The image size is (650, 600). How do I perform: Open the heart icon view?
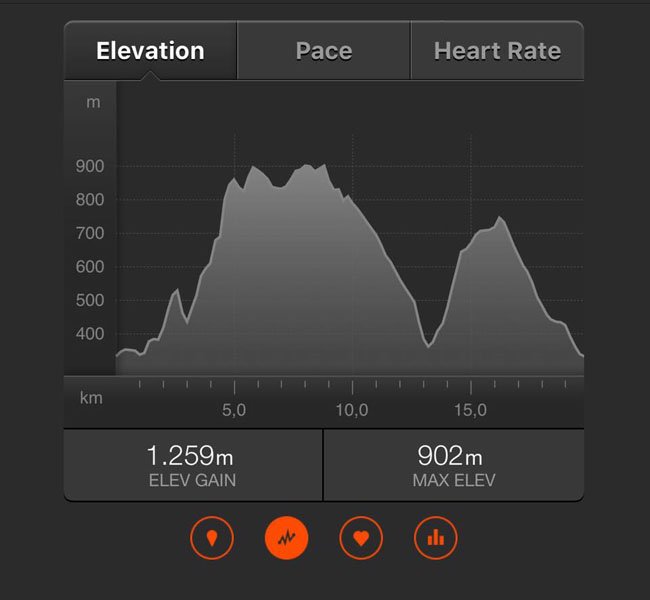(x=361, y=539)
